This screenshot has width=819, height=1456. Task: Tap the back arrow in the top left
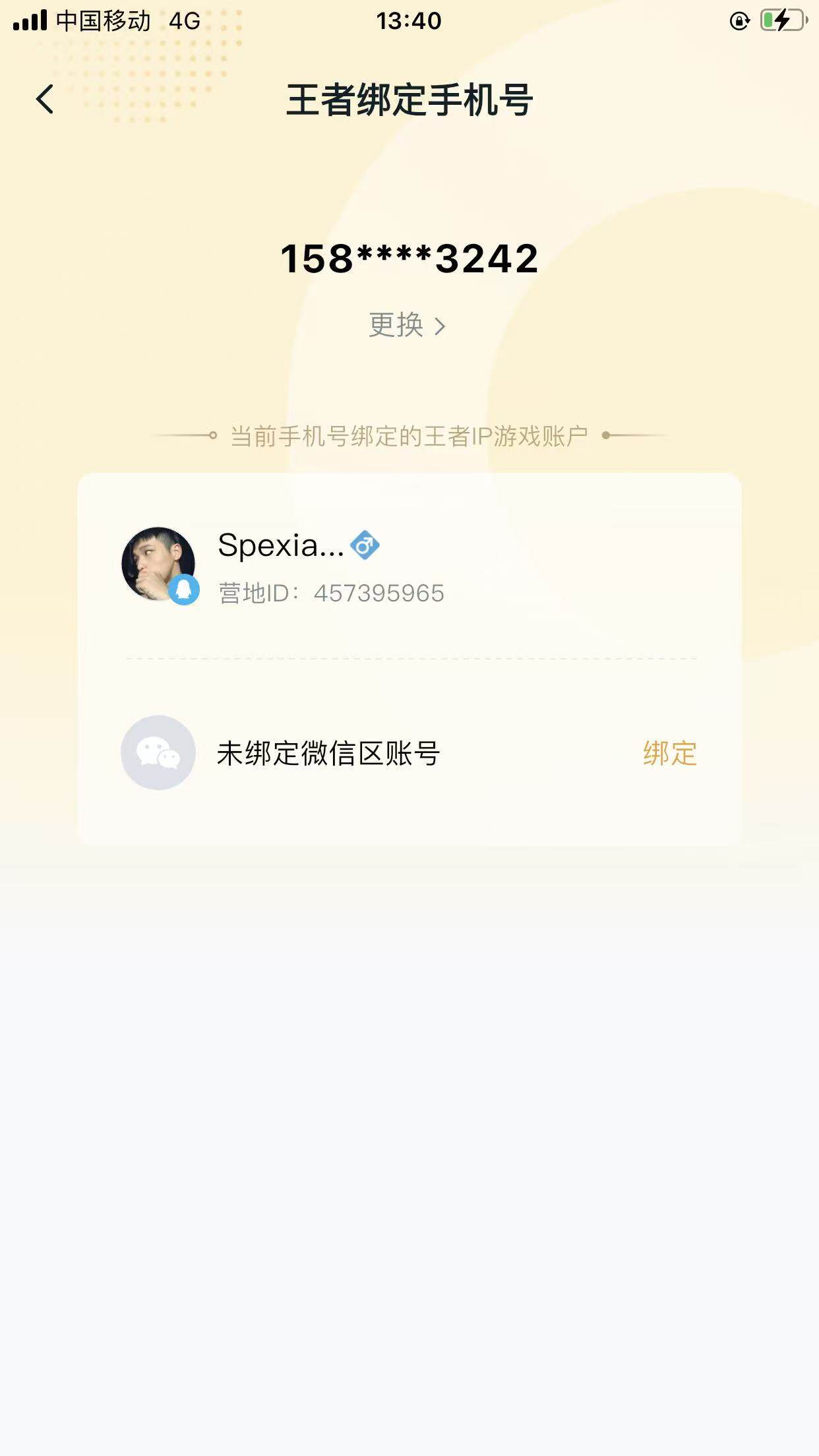click(44, 100)
